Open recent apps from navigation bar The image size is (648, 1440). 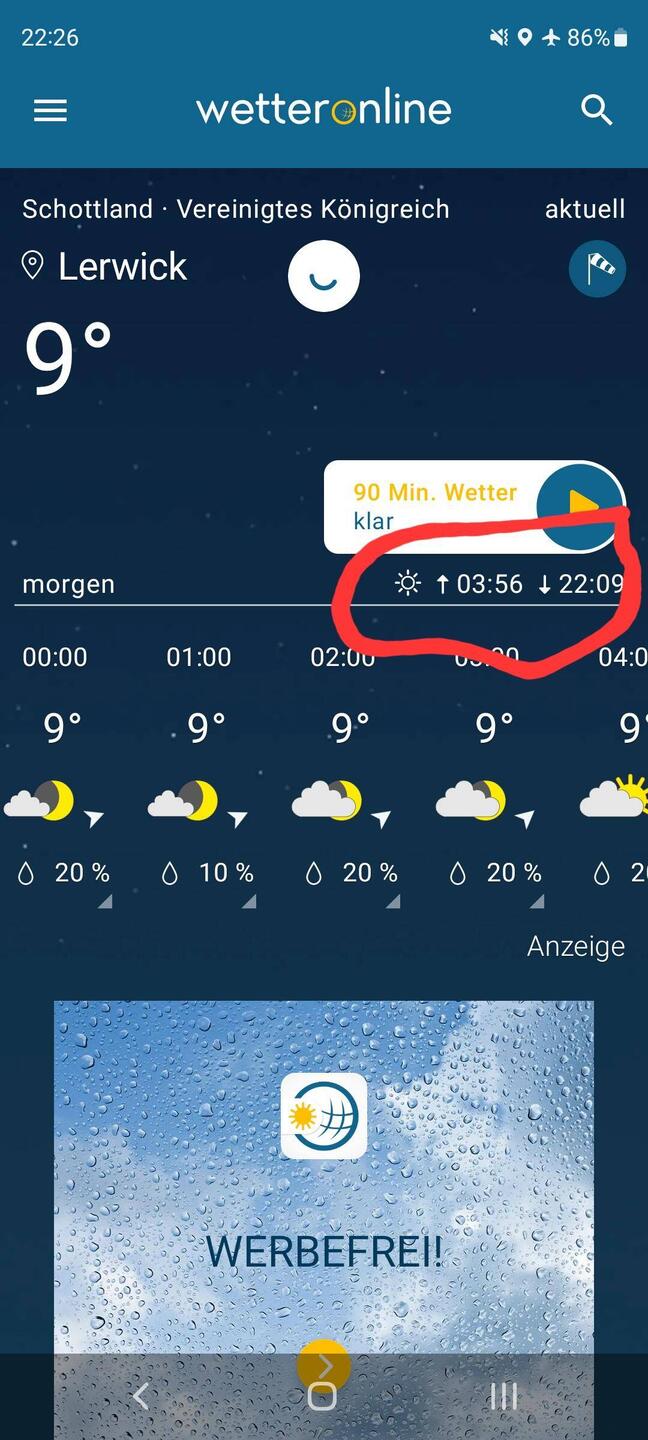504,1396
